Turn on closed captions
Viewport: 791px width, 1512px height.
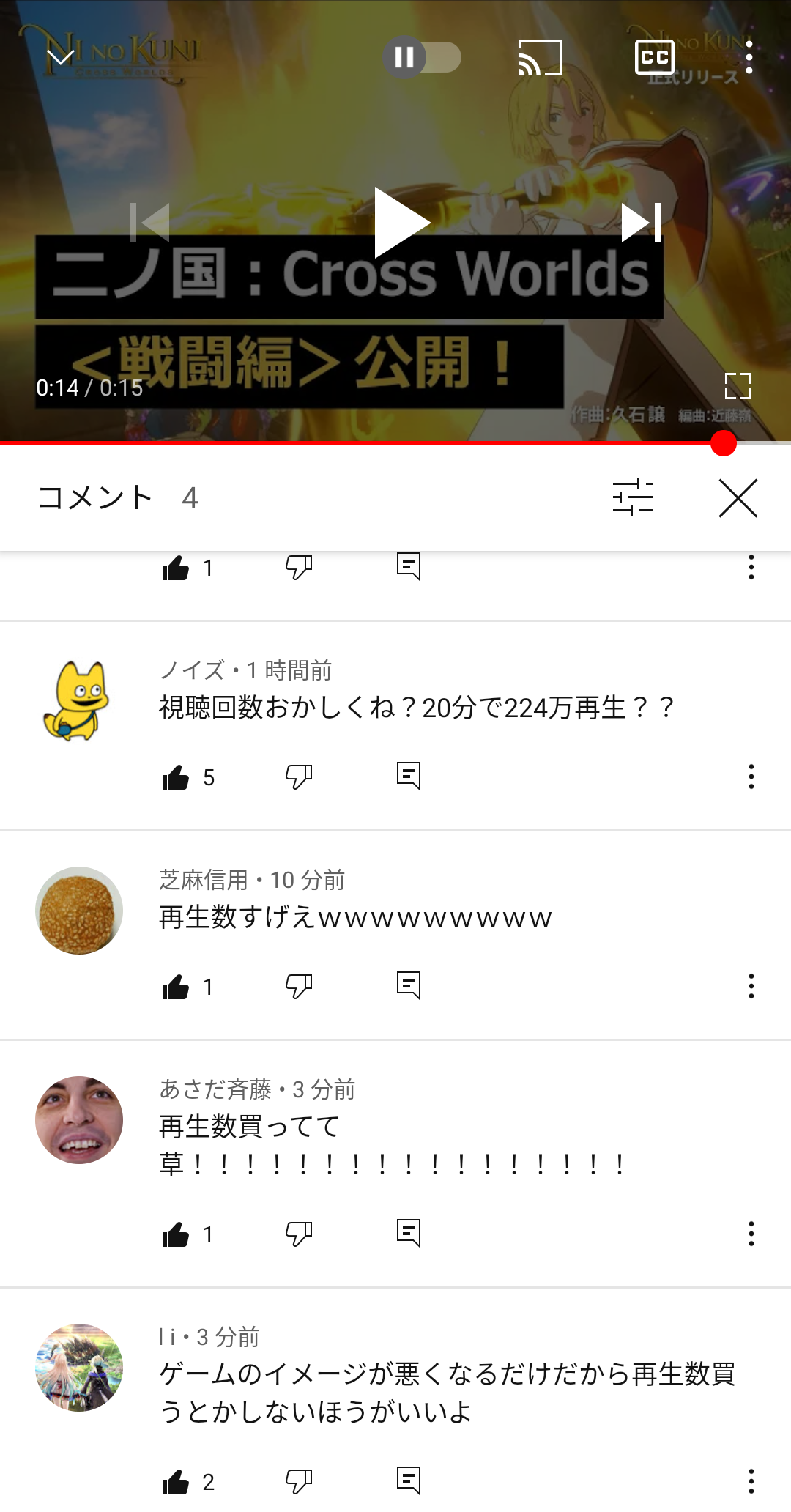pos(654,57)
